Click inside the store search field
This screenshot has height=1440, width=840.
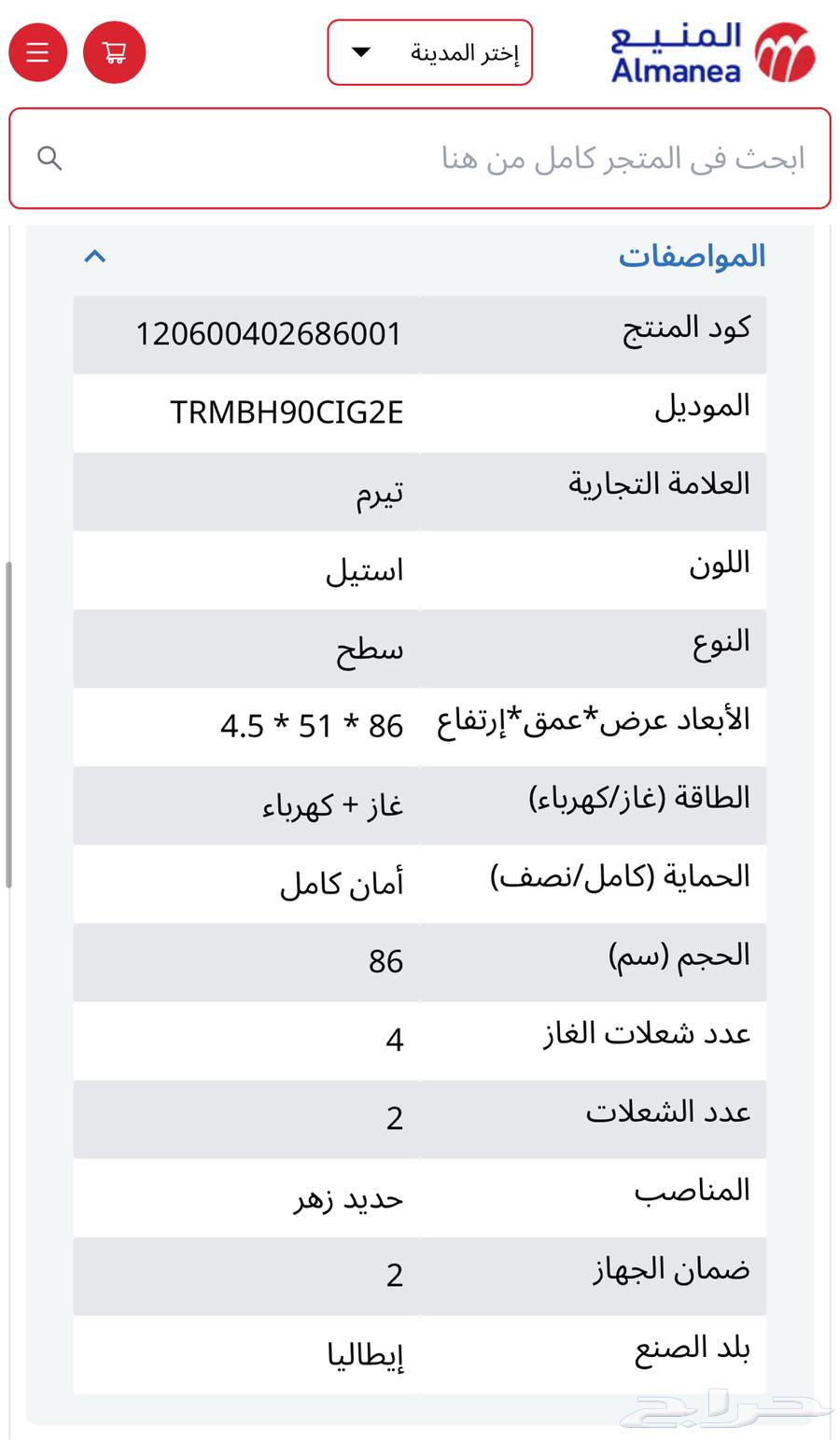pos(420,158)
